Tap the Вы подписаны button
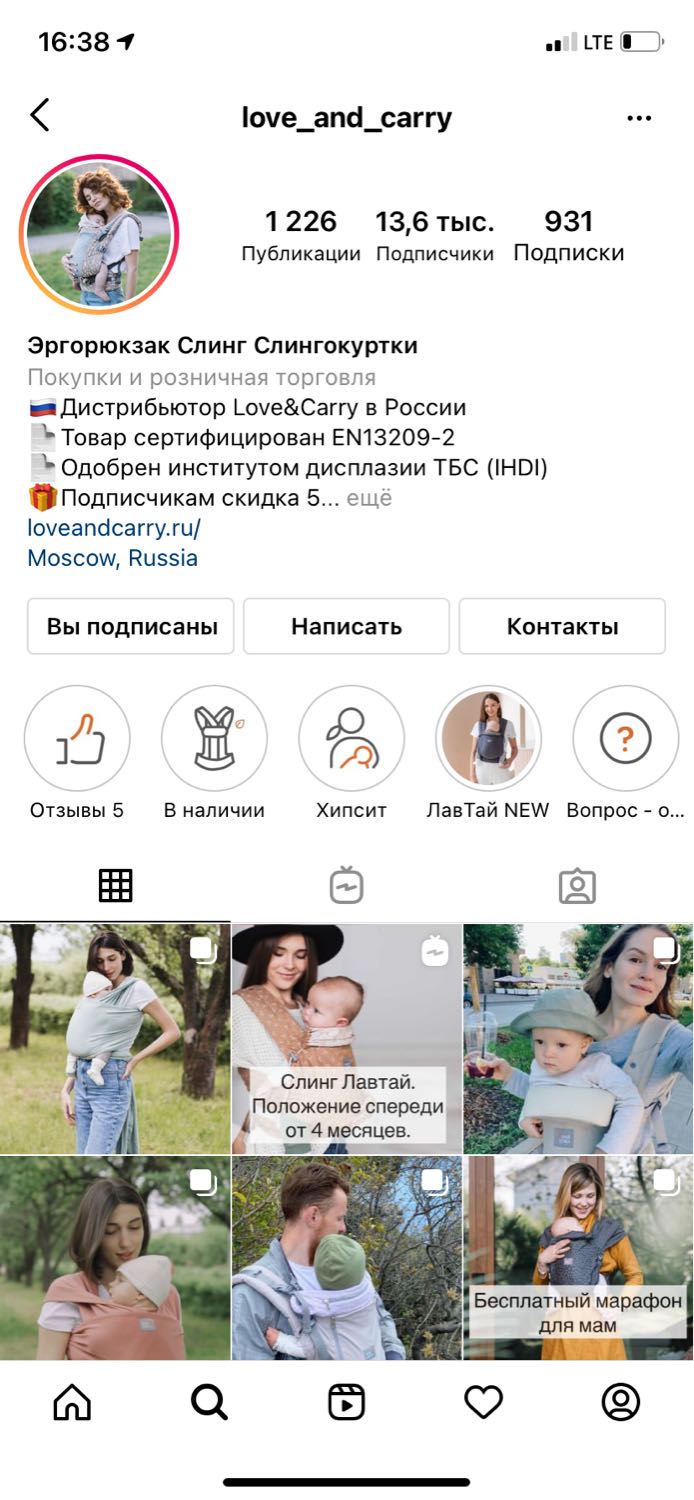Screen dimensions: 694x1500 131,627
